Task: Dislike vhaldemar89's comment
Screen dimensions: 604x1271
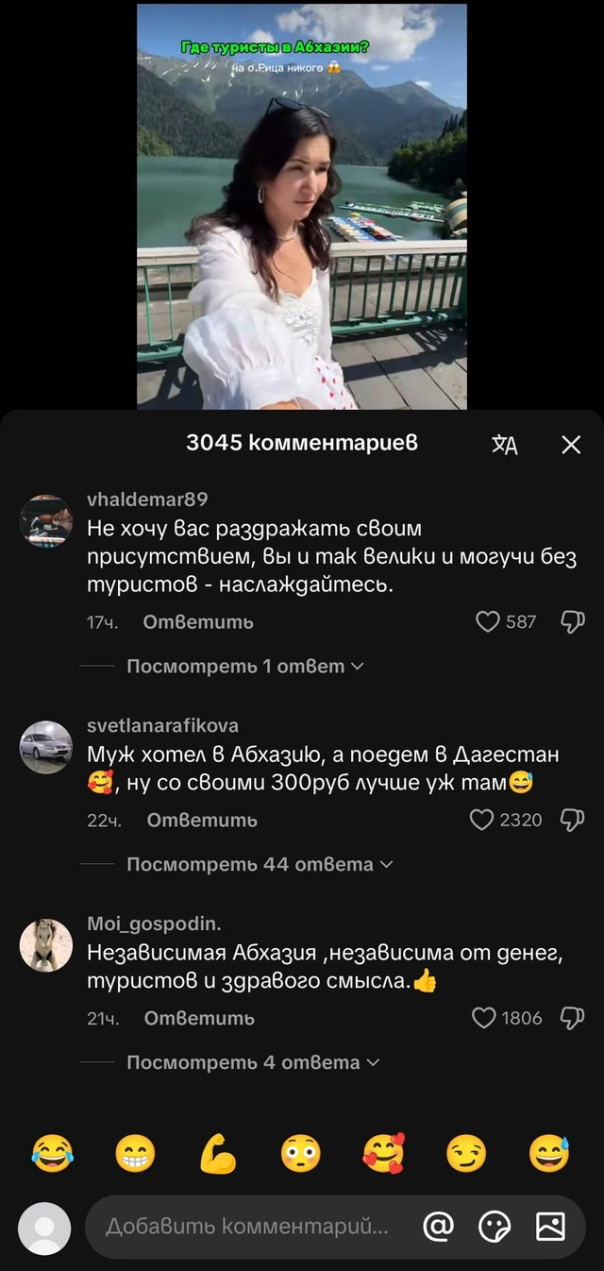Action: coord(572,622)
